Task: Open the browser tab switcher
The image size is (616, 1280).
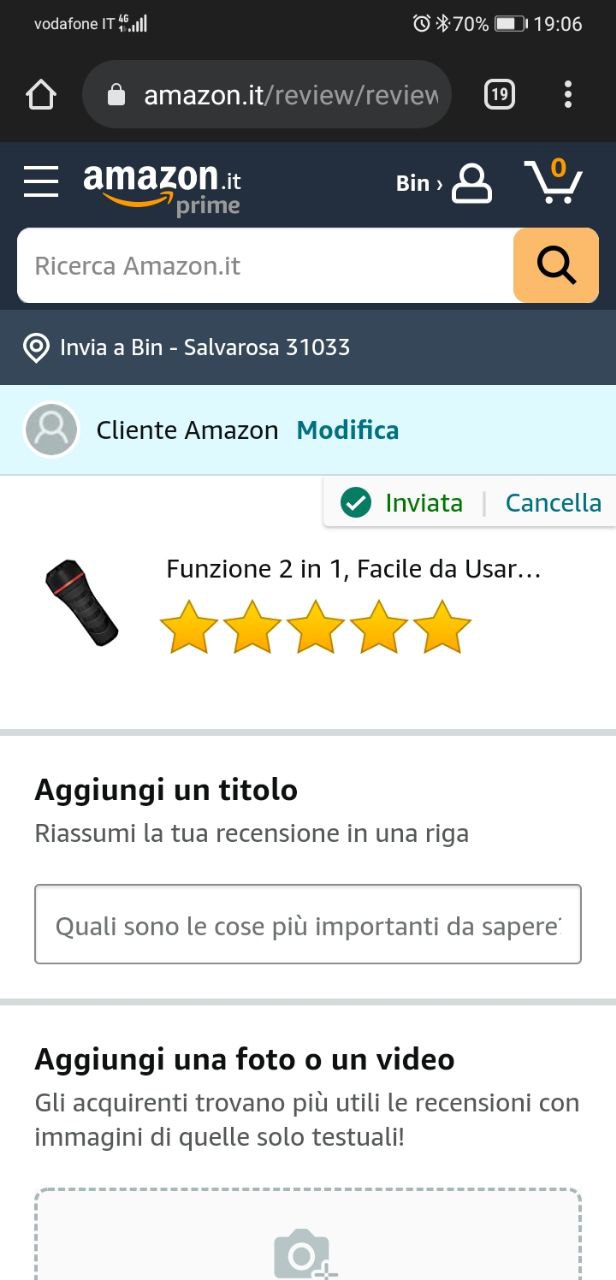Action: (x=499, y=95)
